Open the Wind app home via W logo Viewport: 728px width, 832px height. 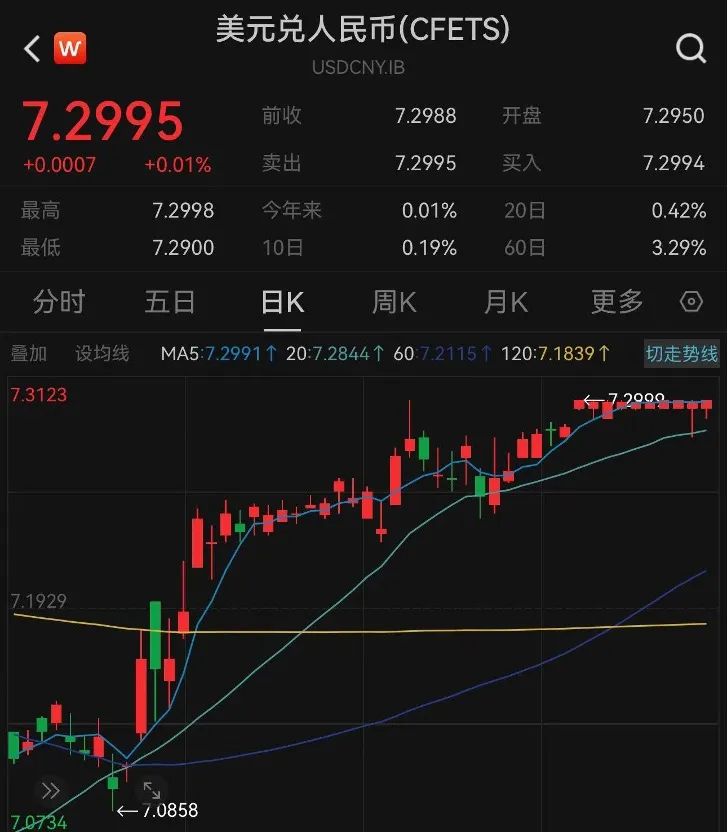pyautogui.click(x=70, y=46)
